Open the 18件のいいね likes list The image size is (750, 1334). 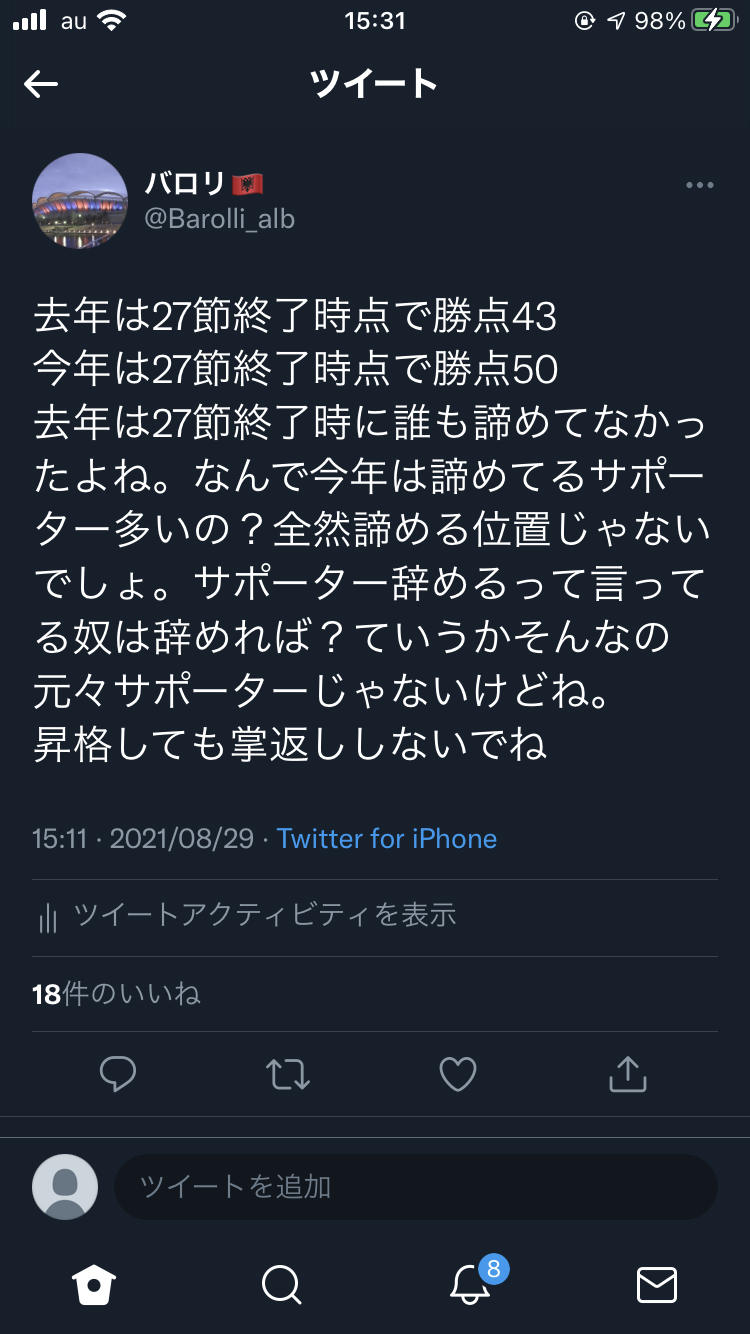click(x=117, y=994)
